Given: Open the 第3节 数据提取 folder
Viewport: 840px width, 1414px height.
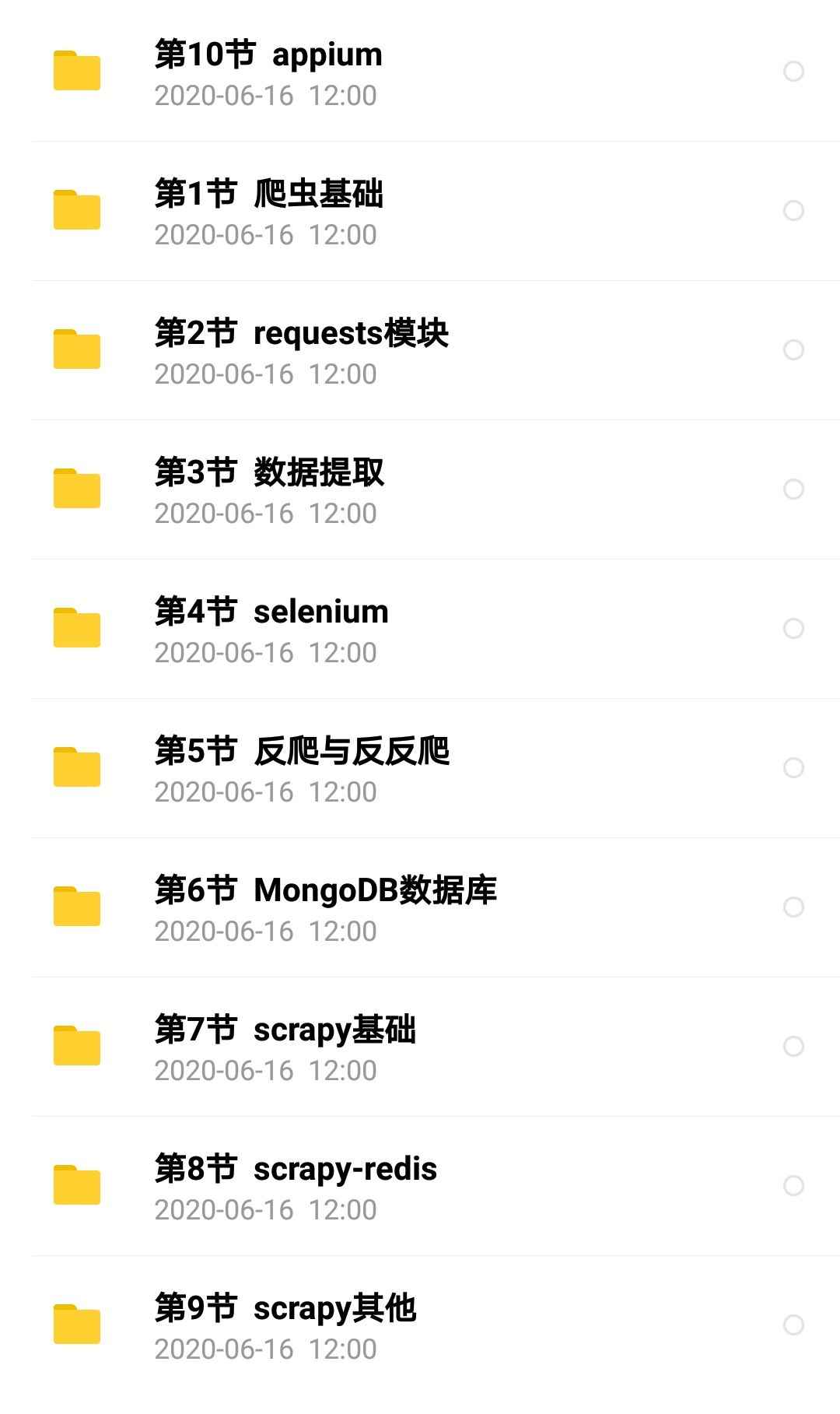Looking at the screenshot, I should [x=269, y=489].
